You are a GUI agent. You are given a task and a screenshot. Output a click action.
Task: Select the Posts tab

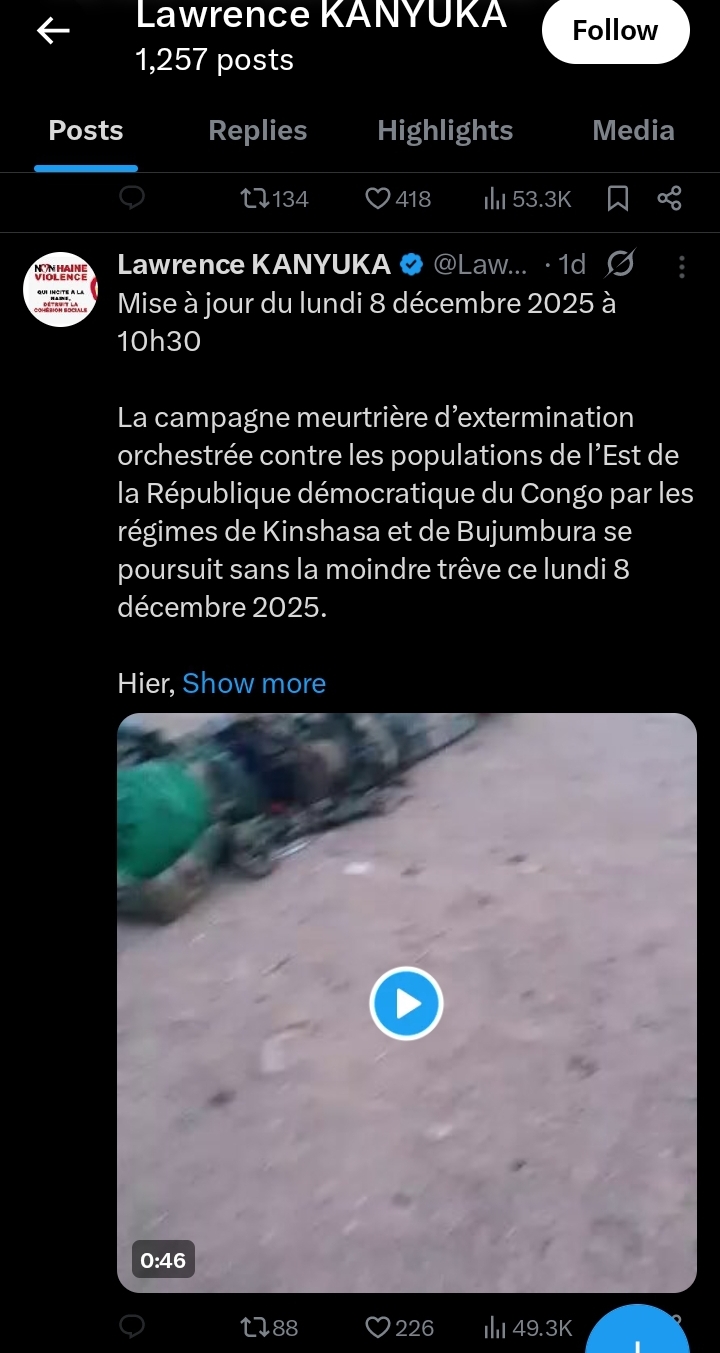pos(86,131)
